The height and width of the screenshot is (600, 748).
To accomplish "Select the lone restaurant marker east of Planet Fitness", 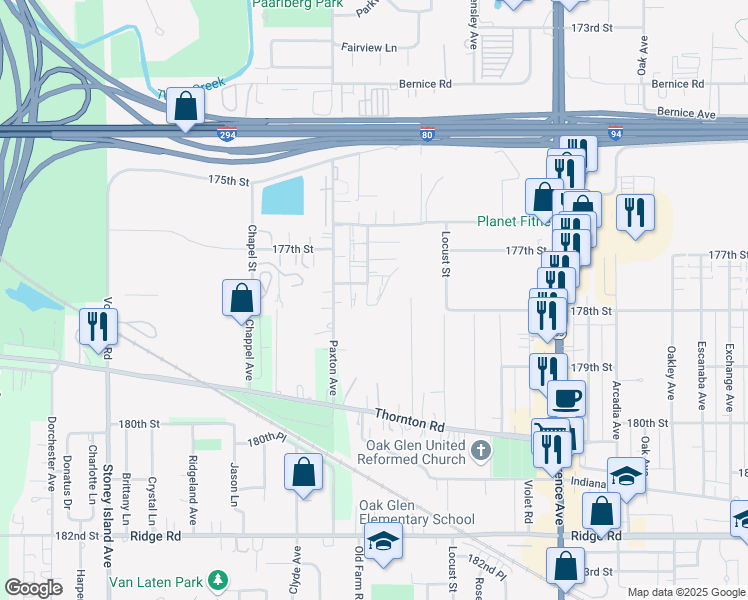I will tap(635, 214).
